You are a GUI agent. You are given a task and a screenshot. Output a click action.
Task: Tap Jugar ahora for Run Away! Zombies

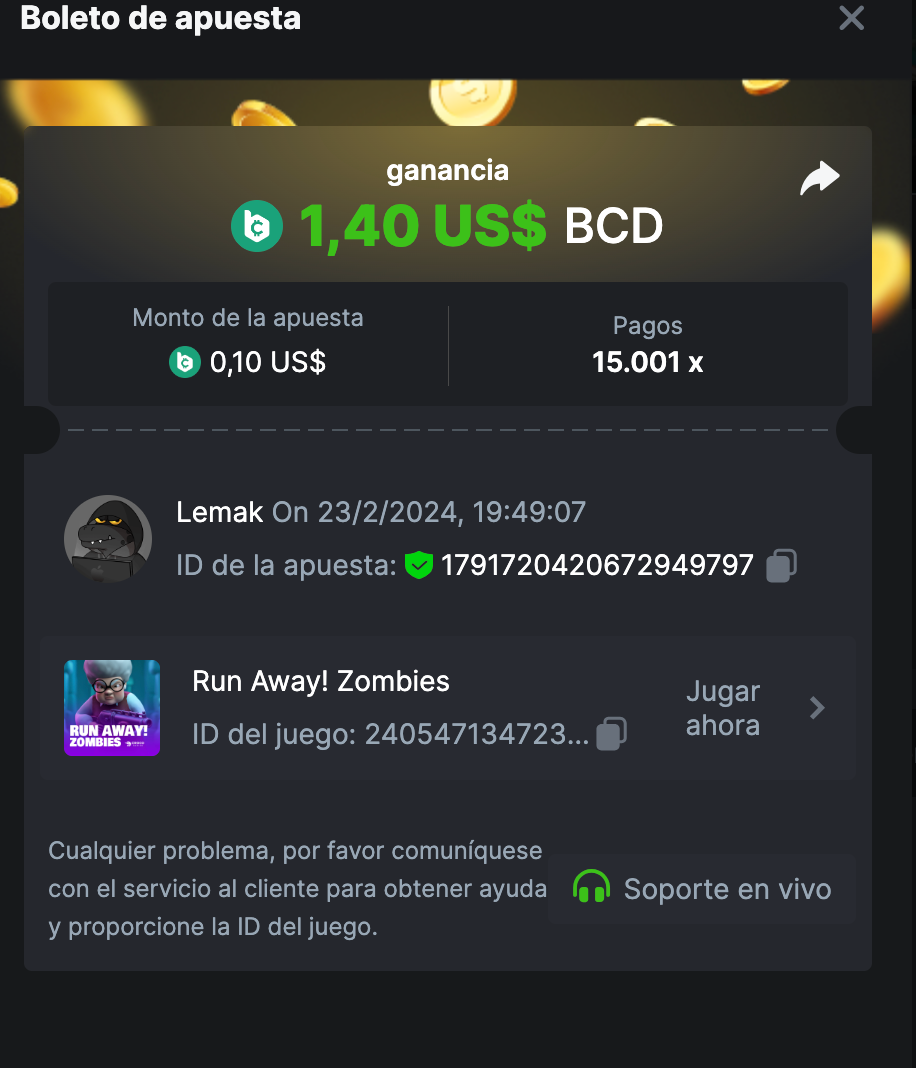754,708
